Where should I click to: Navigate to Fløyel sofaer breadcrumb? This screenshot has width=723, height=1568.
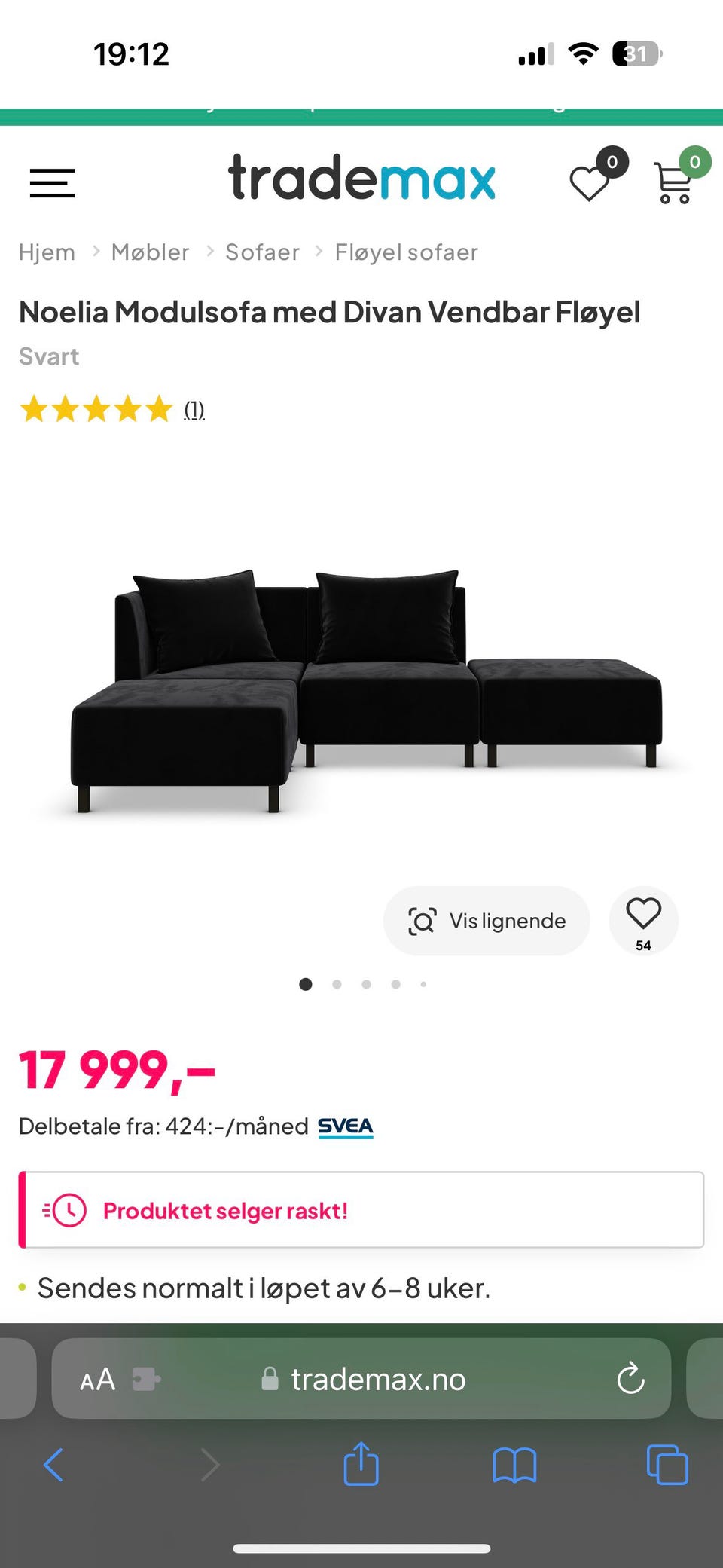click(x=406, y=252)
